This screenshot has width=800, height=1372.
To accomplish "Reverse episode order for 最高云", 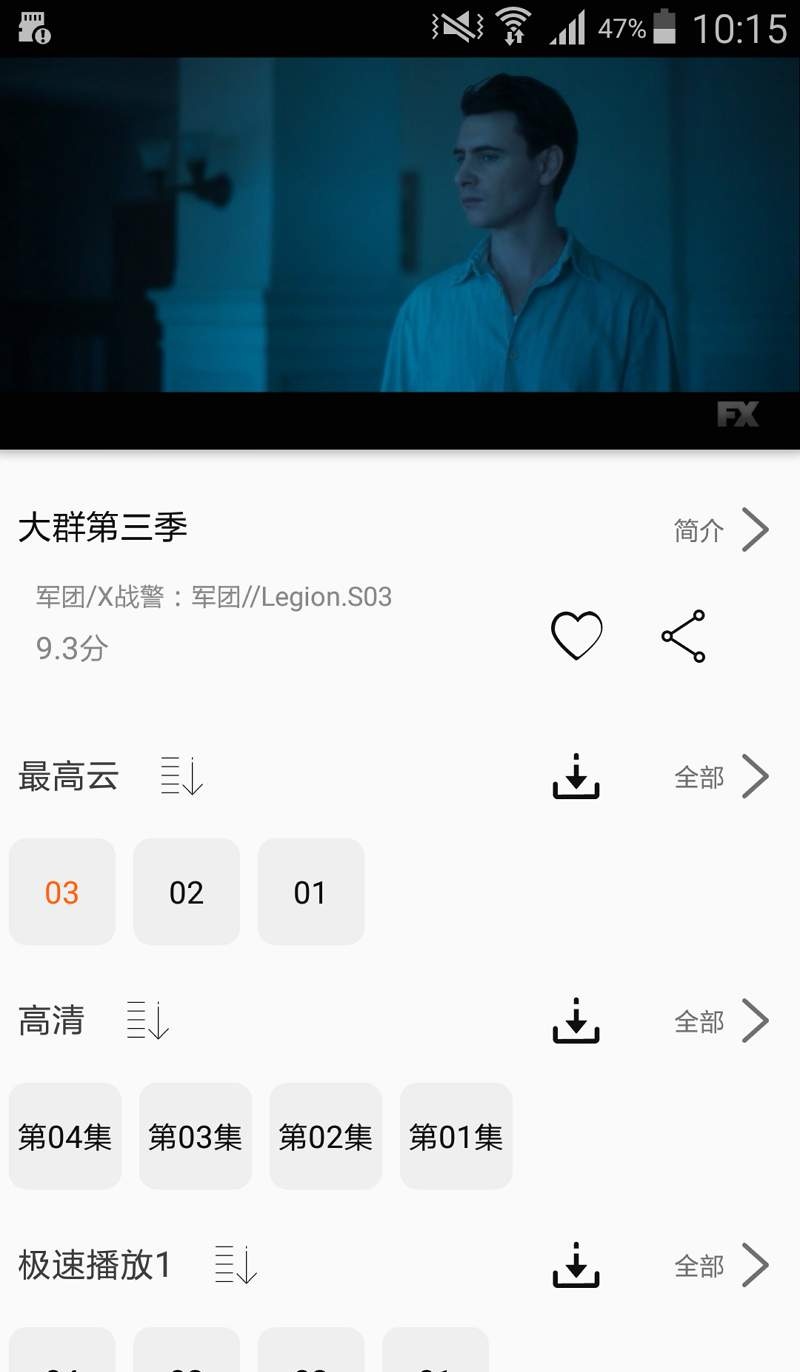I will coord(182,776).
